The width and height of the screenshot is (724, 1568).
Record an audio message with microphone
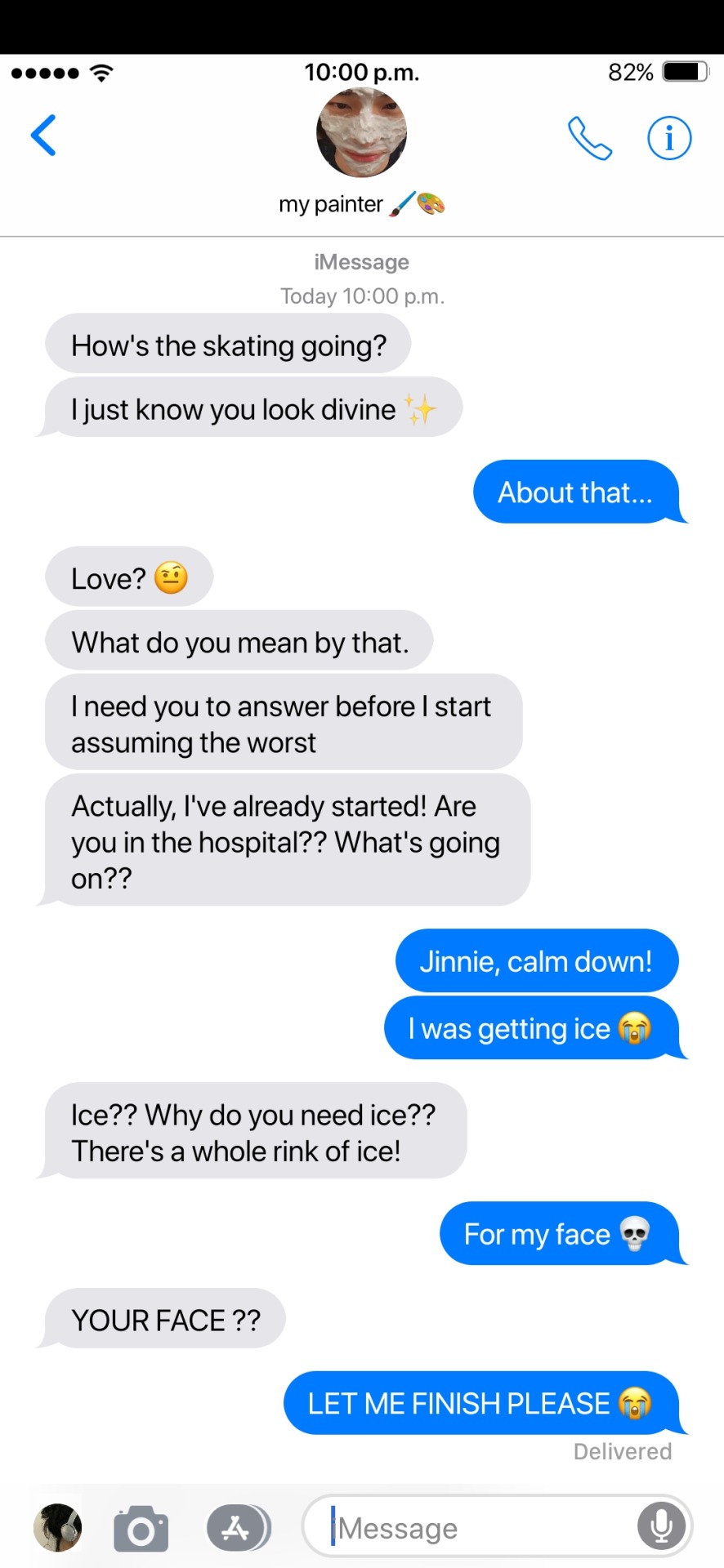click(661, 1526)
